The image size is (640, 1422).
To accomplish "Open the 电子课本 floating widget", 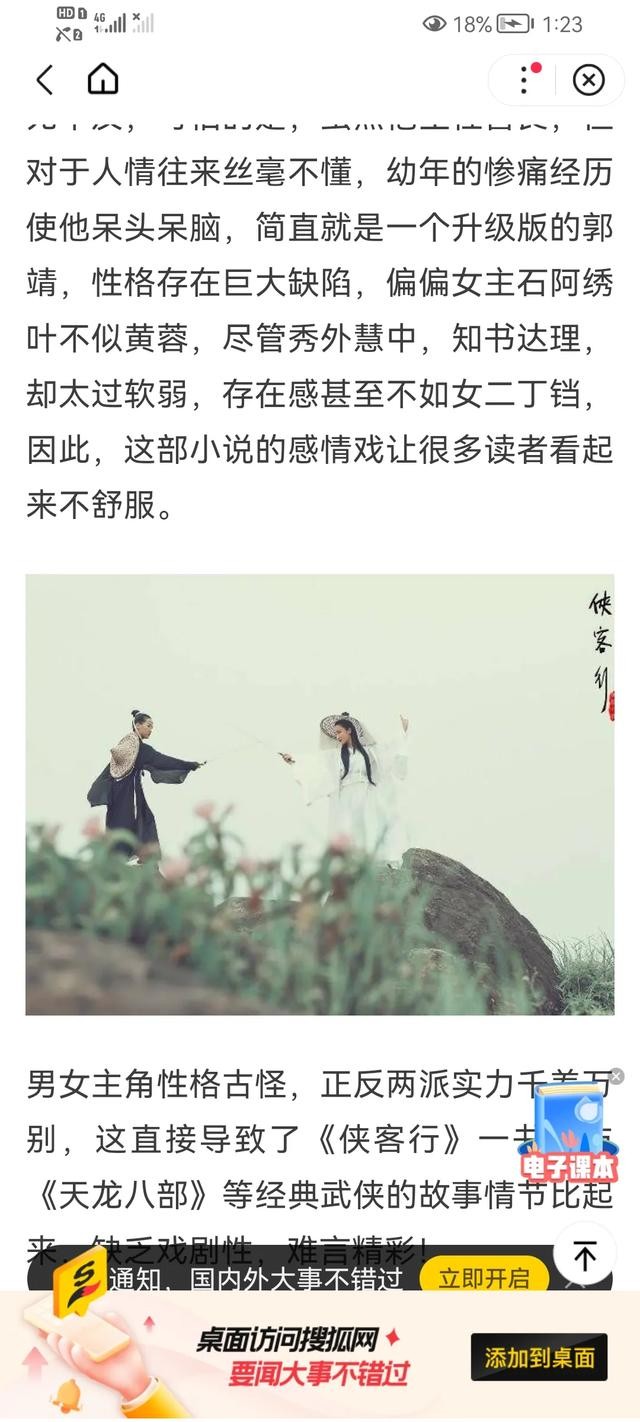I will pyautogui.click(x=568, y=1135).
